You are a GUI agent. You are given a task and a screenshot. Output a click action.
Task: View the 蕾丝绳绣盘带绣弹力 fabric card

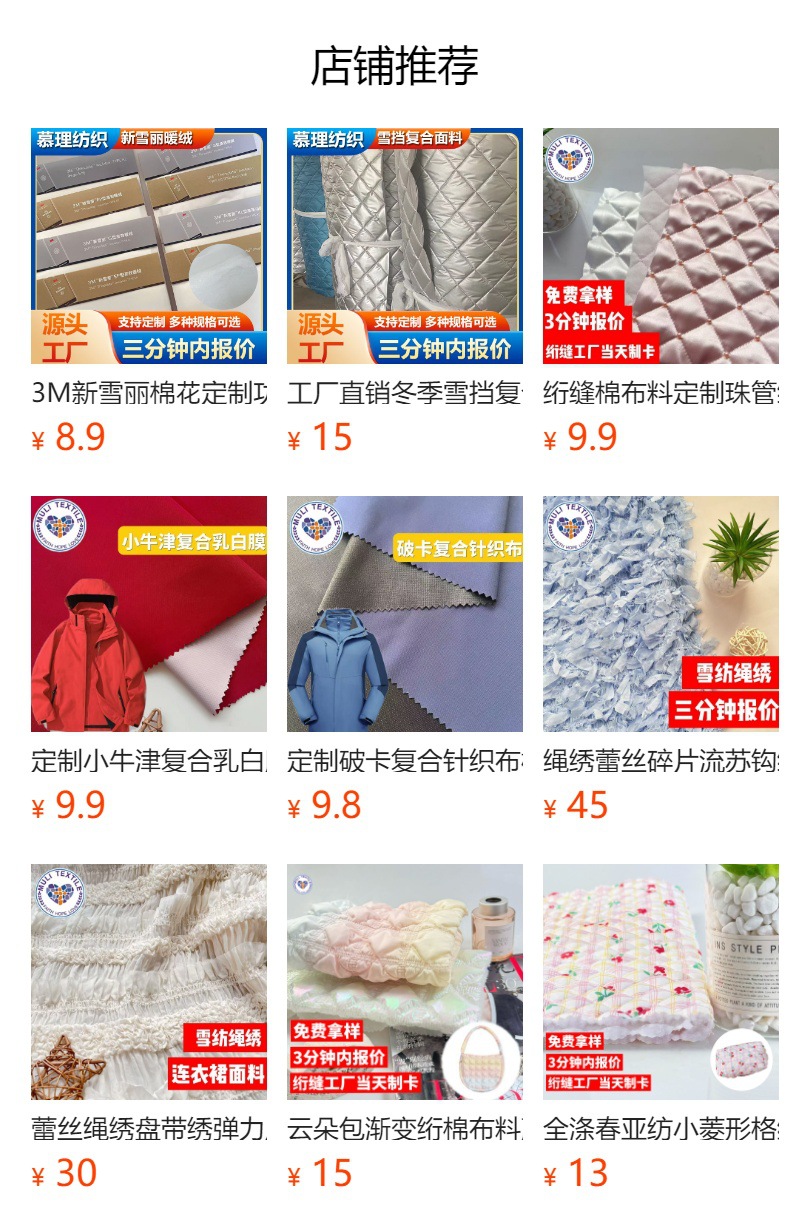(149, 982)
